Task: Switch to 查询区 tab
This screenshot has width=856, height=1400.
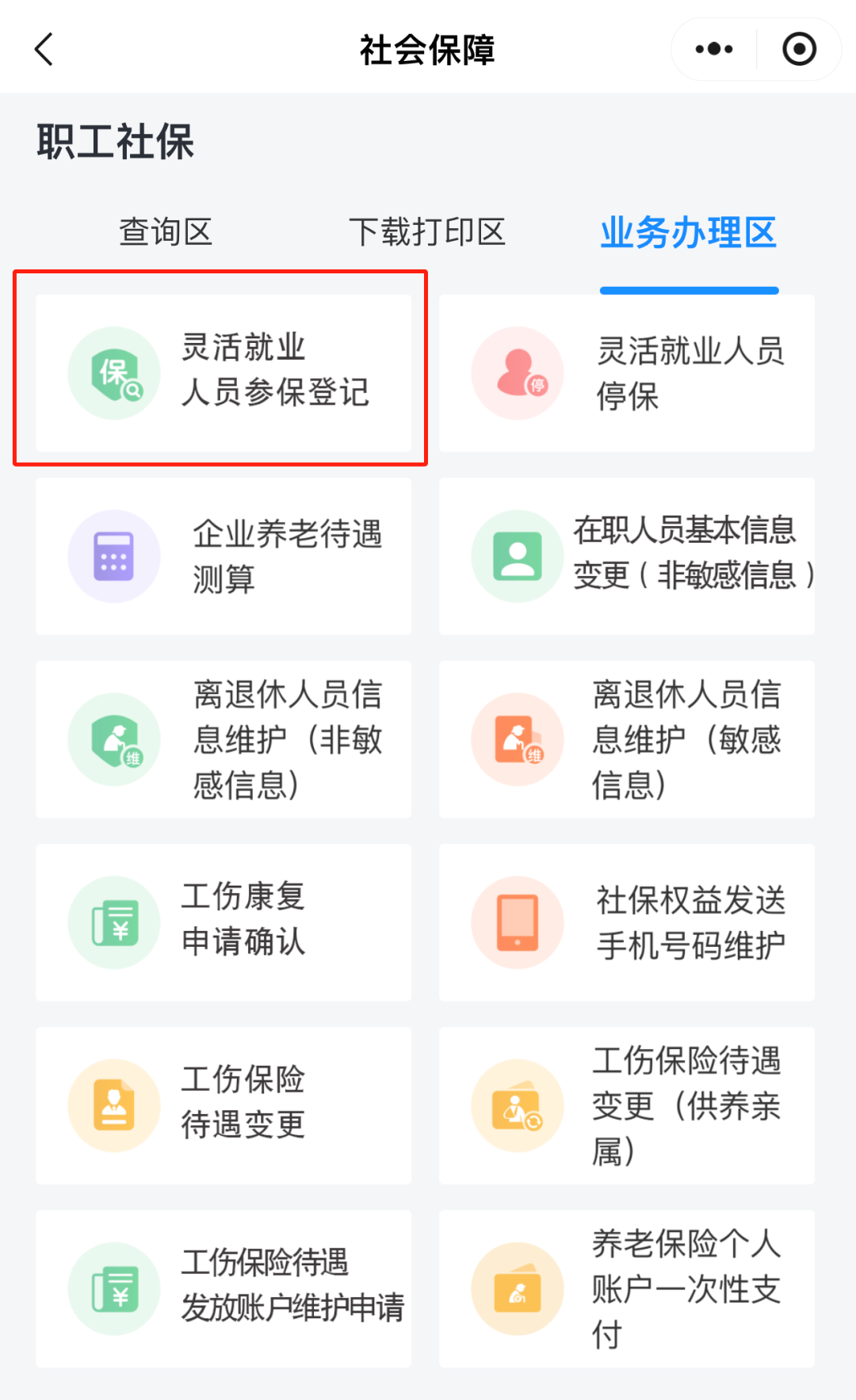Action: tap(166, 232)
